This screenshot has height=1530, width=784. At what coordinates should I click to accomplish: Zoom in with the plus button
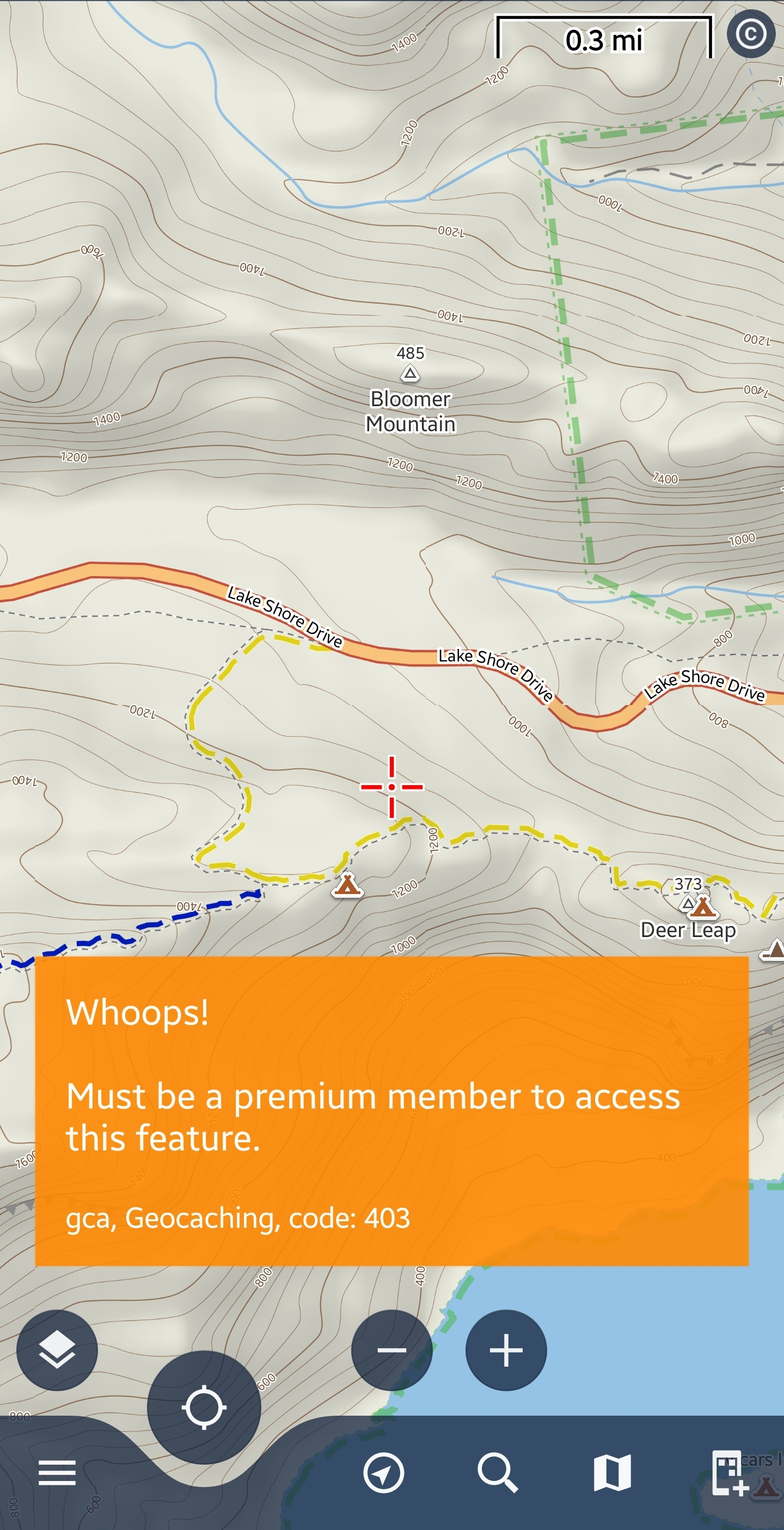point(505,1350)
